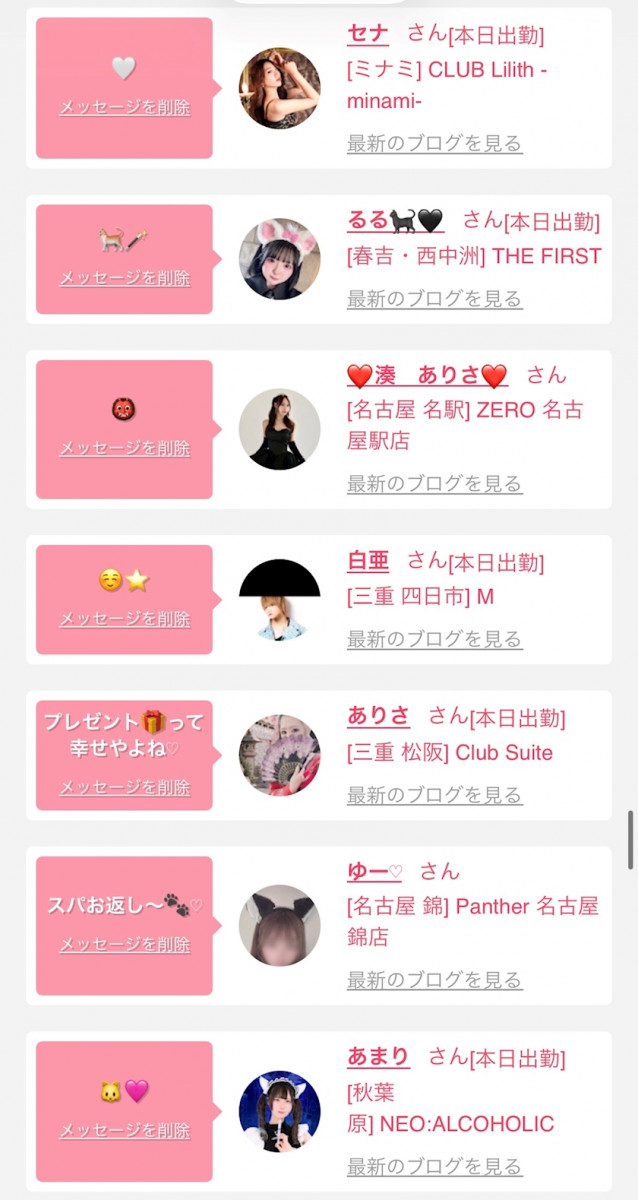Screen dimensions: 638x1200
Task: Open Club Suite ありさ's profile link
Action: [x=379, y=716]
